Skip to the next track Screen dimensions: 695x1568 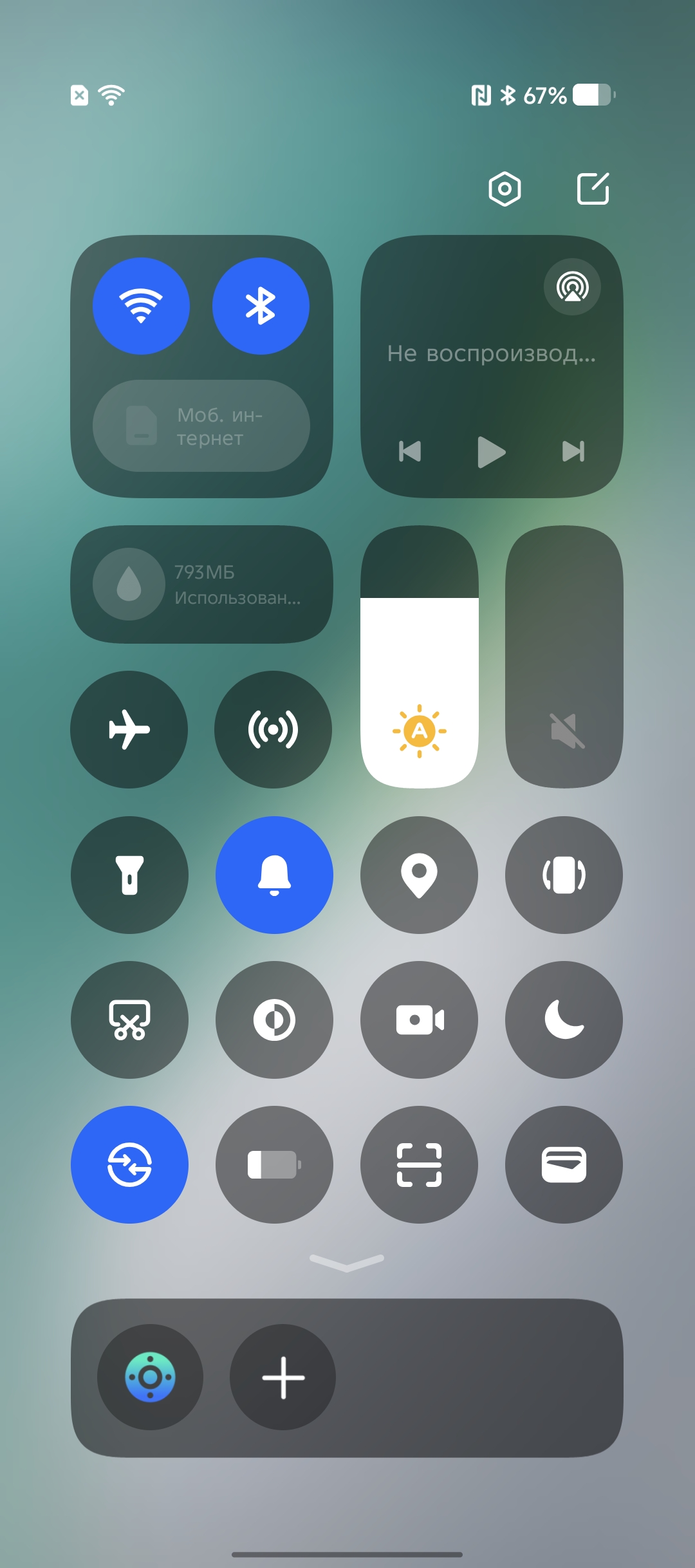(x=573, y=452)
